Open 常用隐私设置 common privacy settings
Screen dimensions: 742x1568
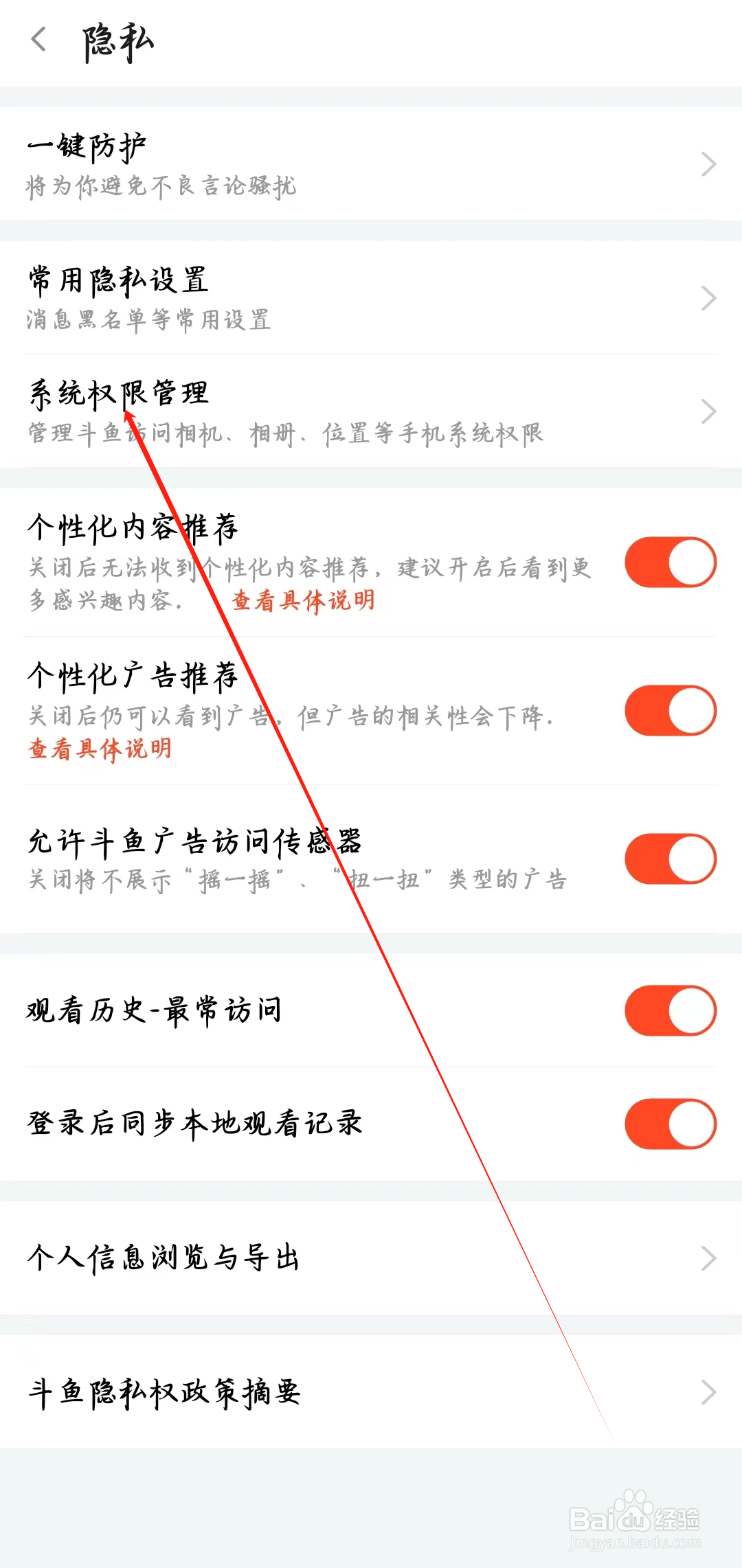[275, 297]
